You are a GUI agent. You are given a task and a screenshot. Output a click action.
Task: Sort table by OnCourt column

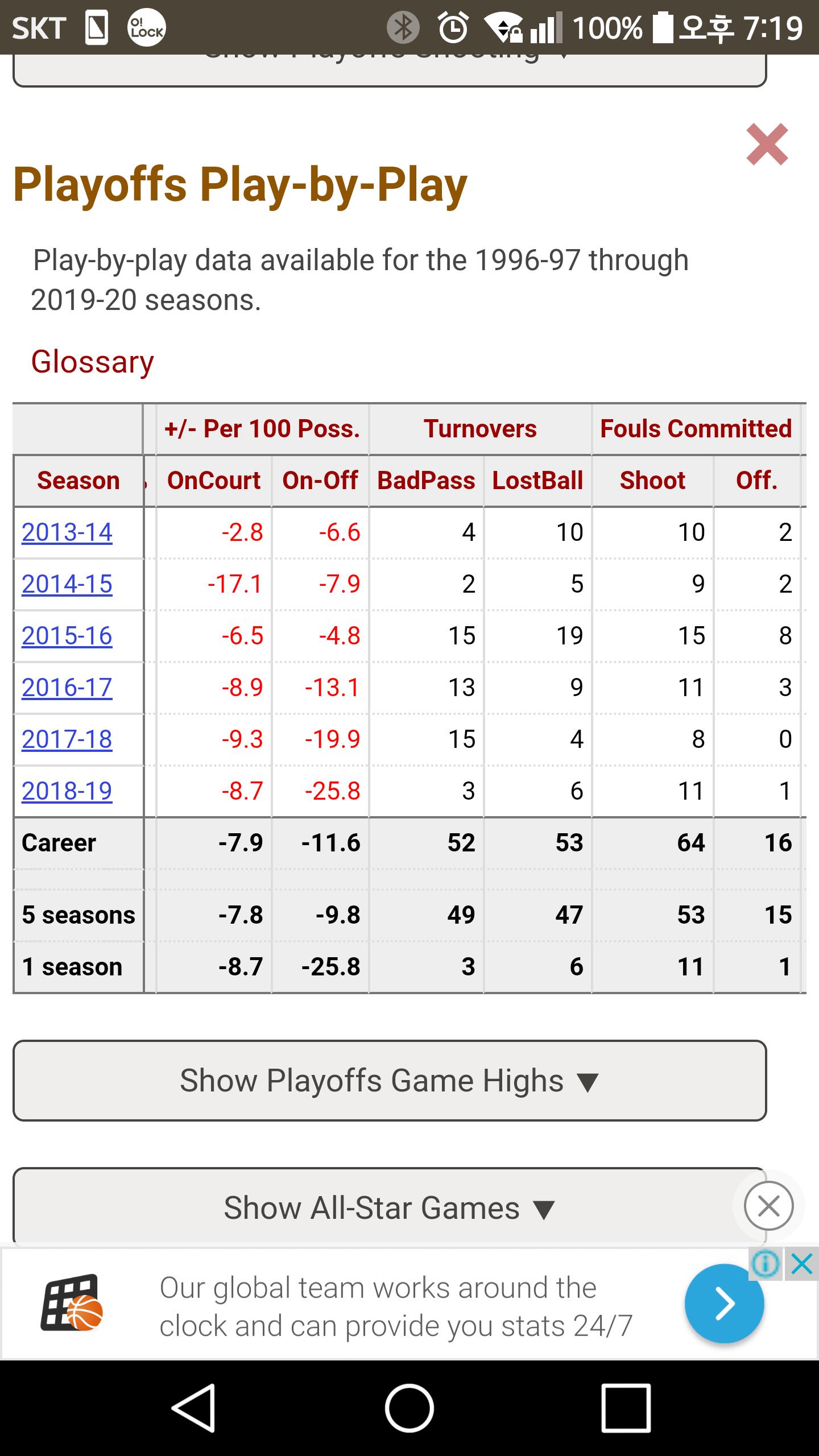click(x=214, y=481)
